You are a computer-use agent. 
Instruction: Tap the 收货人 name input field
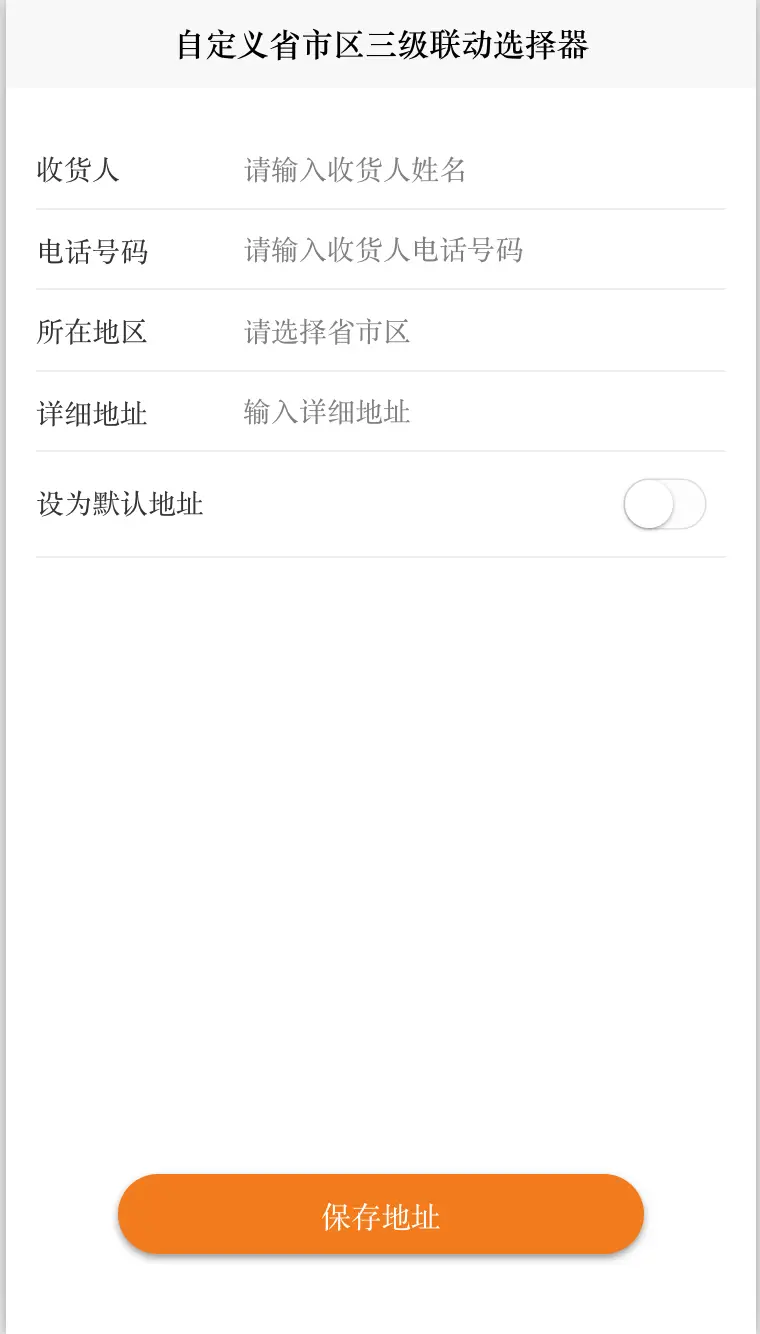[x=484, y=170]
